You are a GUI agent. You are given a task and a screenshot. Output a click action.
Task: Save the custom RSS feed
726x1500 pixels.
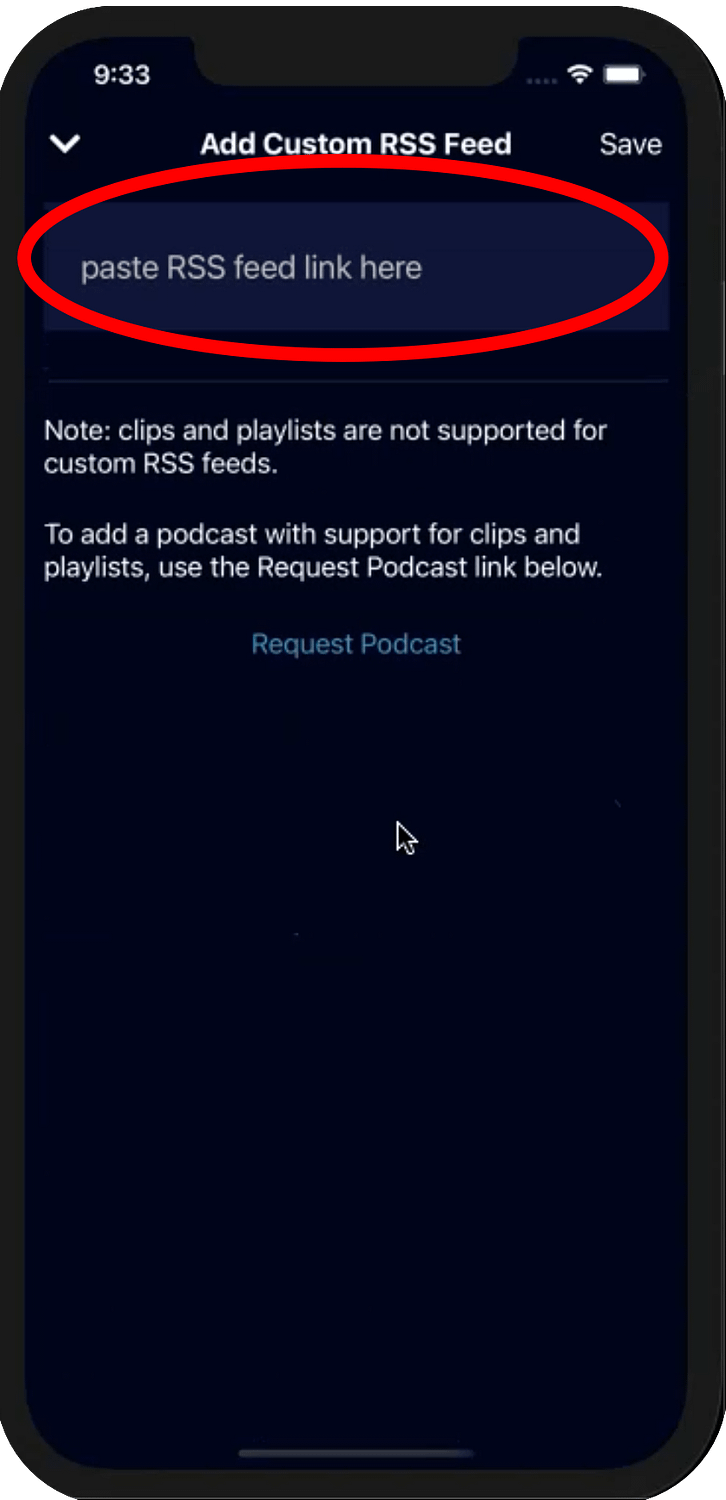(x=630, y=144)
